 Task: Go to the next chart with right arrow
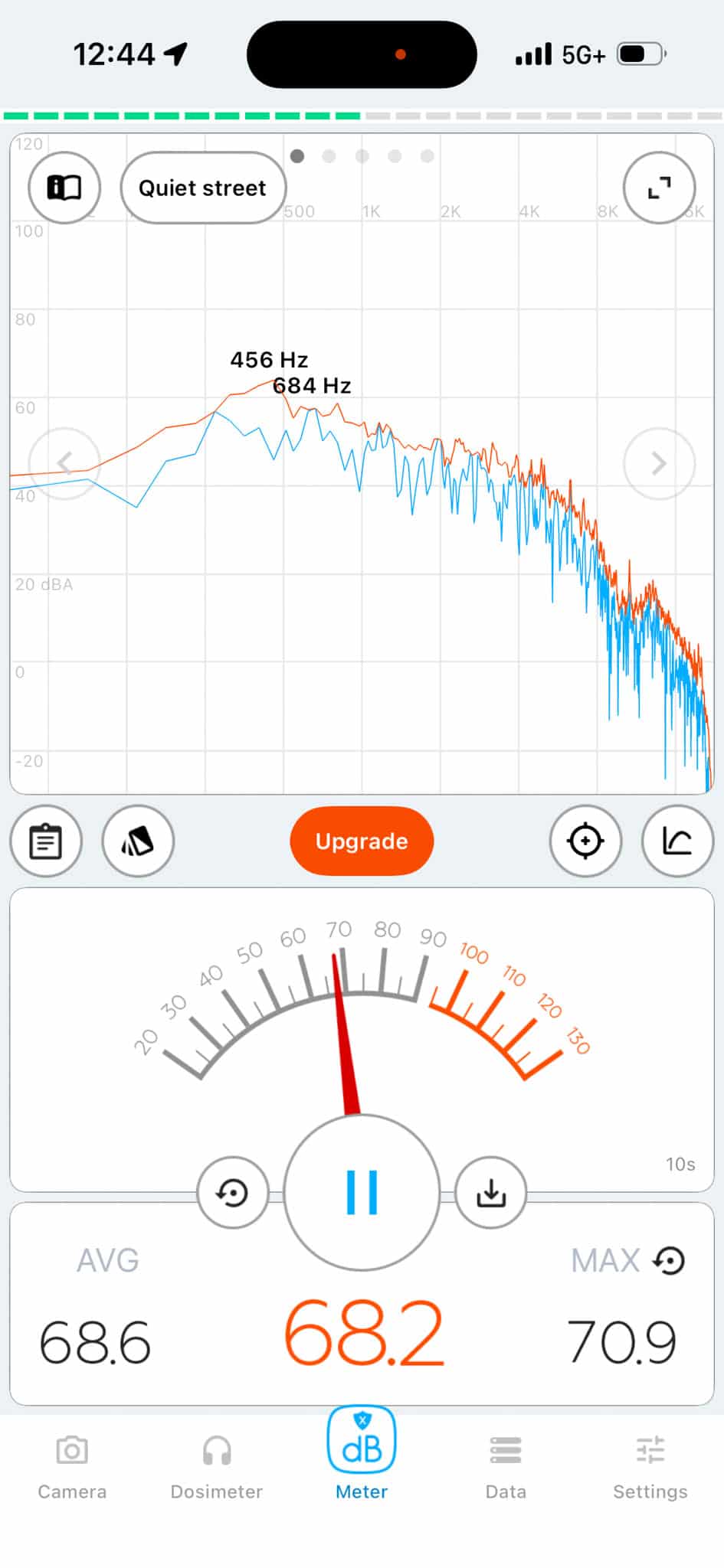tap(659, 463)
